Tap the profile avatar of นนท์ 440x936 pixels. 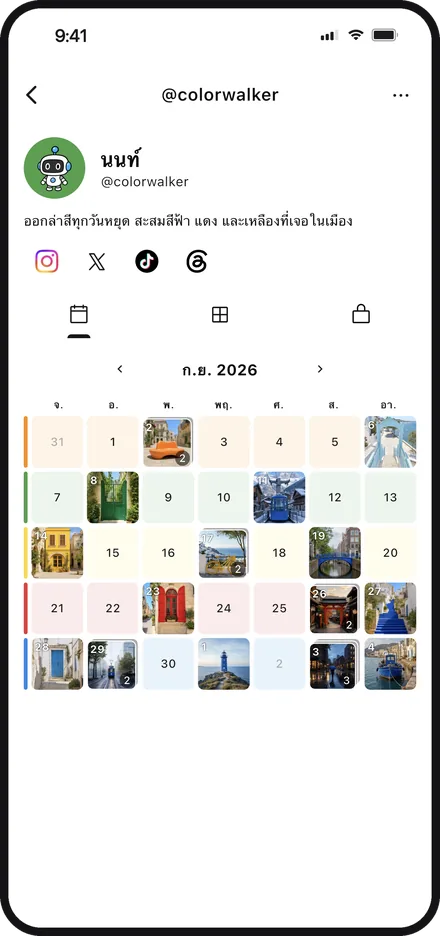point(54,168)
